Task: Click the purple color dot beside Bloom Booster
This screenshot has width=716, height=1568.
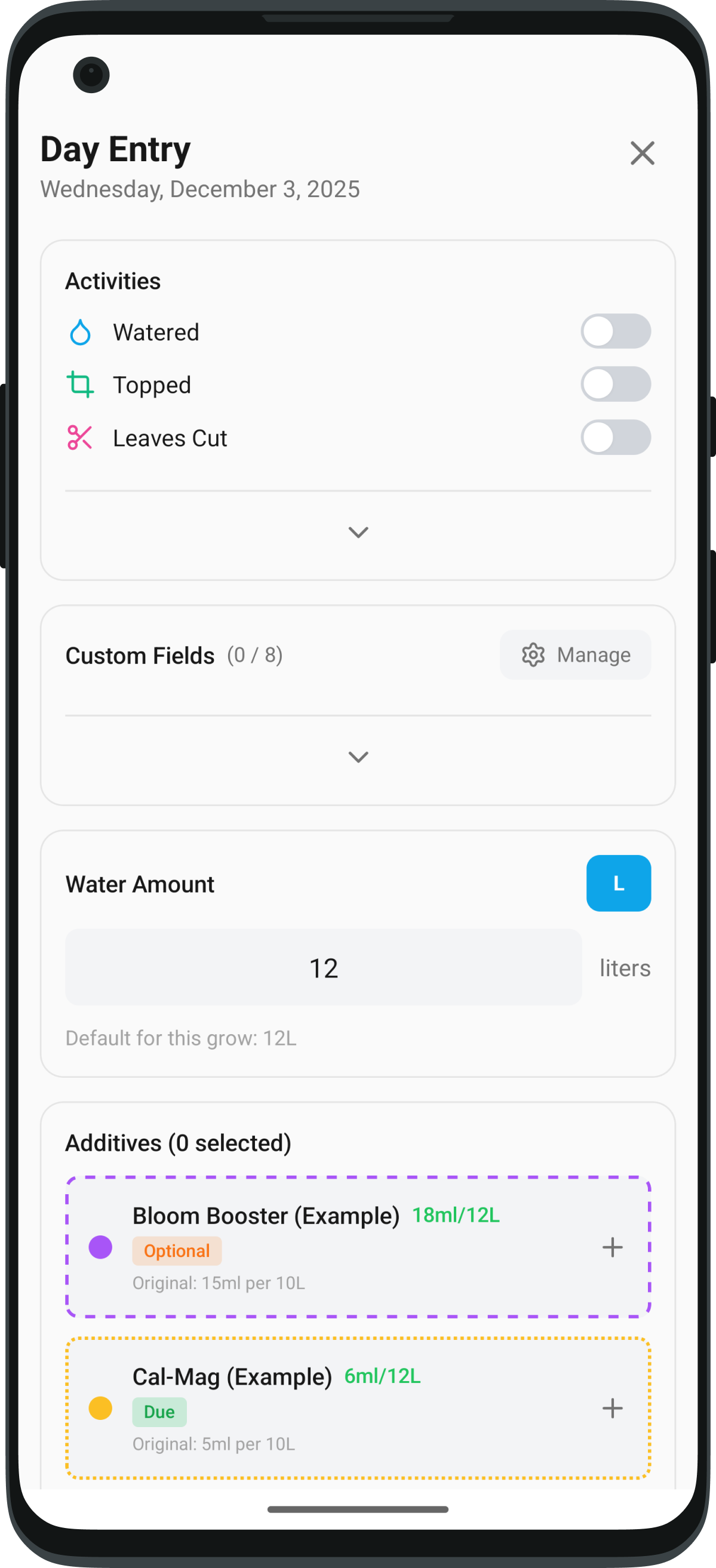Action: coord(100,1248)
